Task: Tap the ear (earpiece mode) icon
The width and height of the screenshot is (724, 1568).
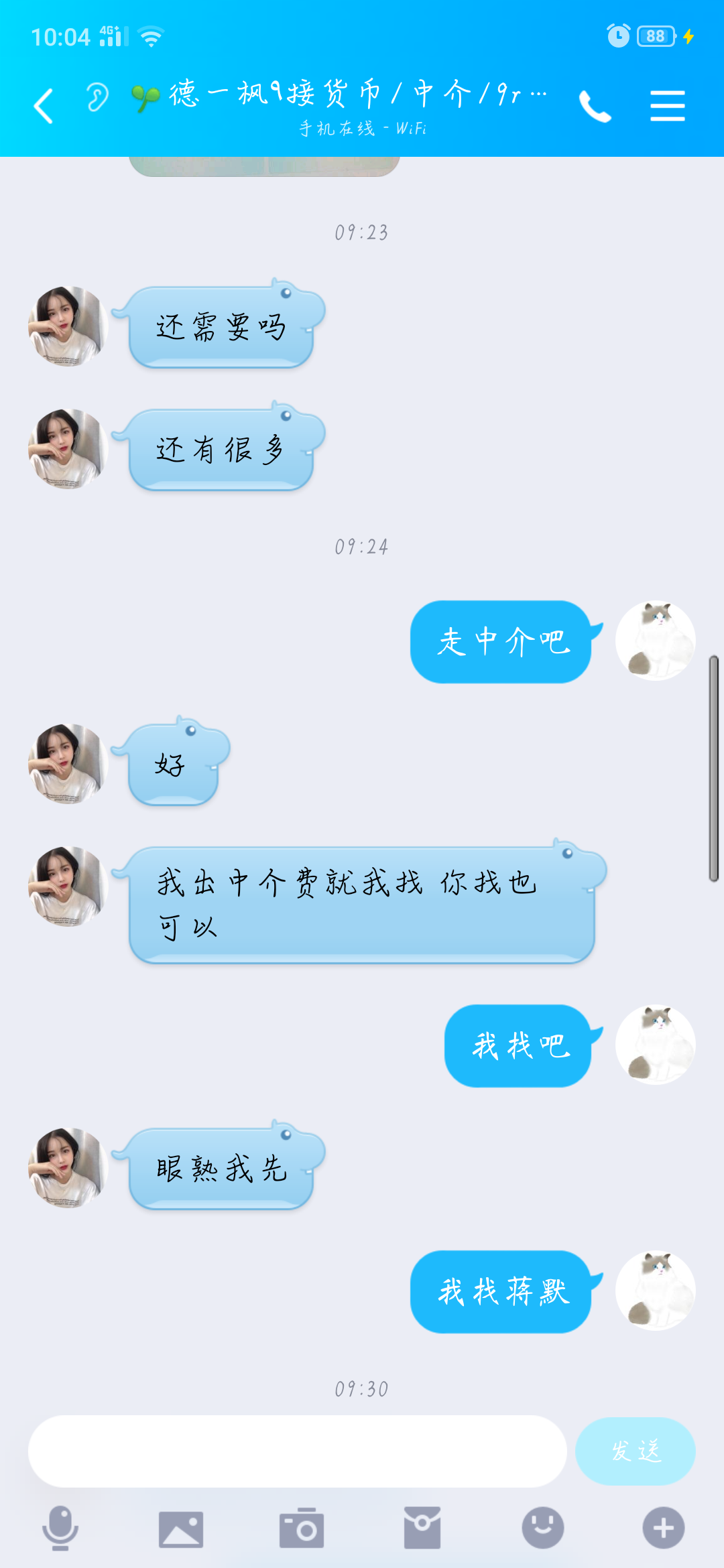Action: click(x=97, y=98)
